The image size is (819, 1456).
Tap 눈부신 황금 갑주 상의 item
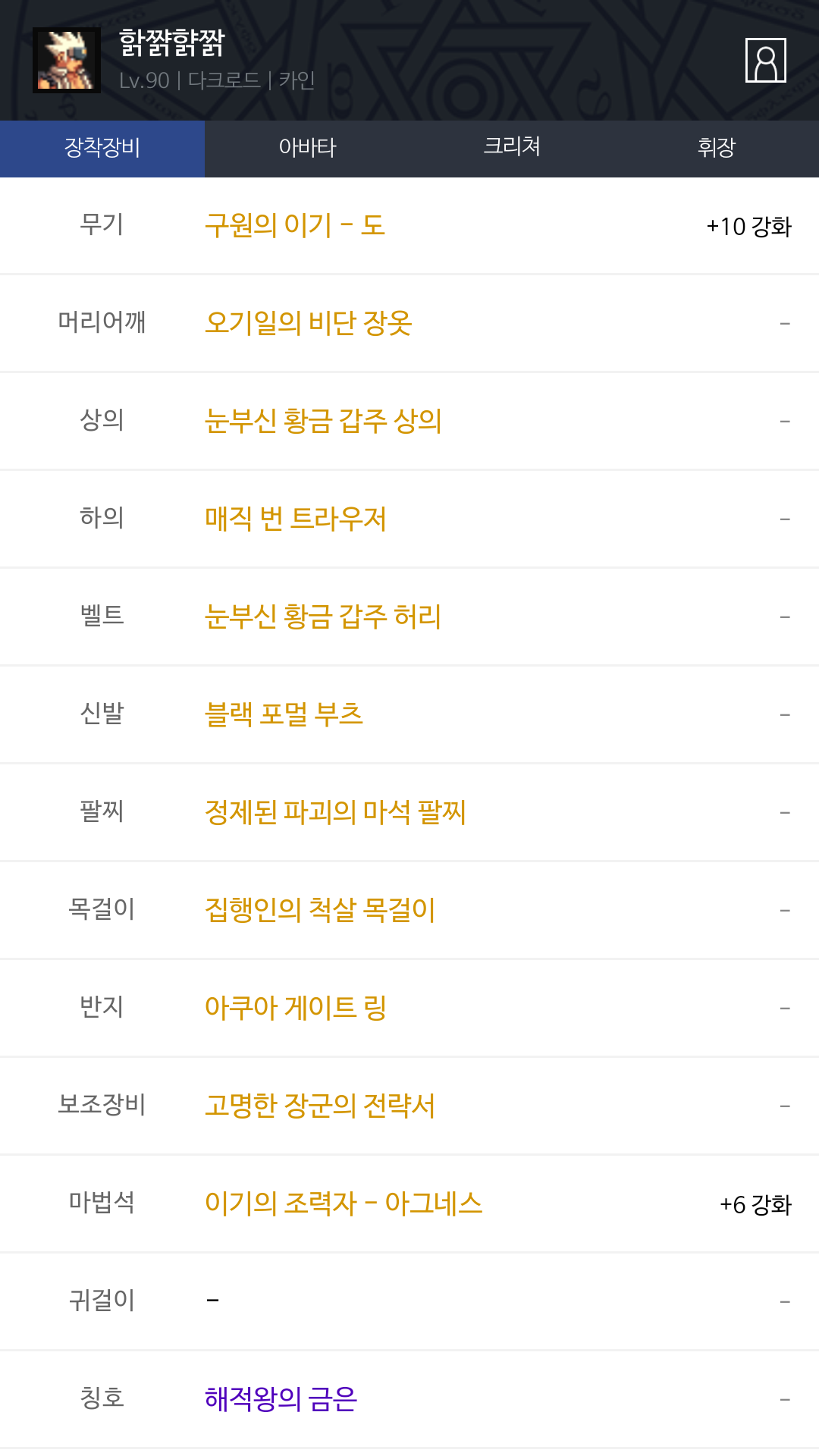point(323,421)
